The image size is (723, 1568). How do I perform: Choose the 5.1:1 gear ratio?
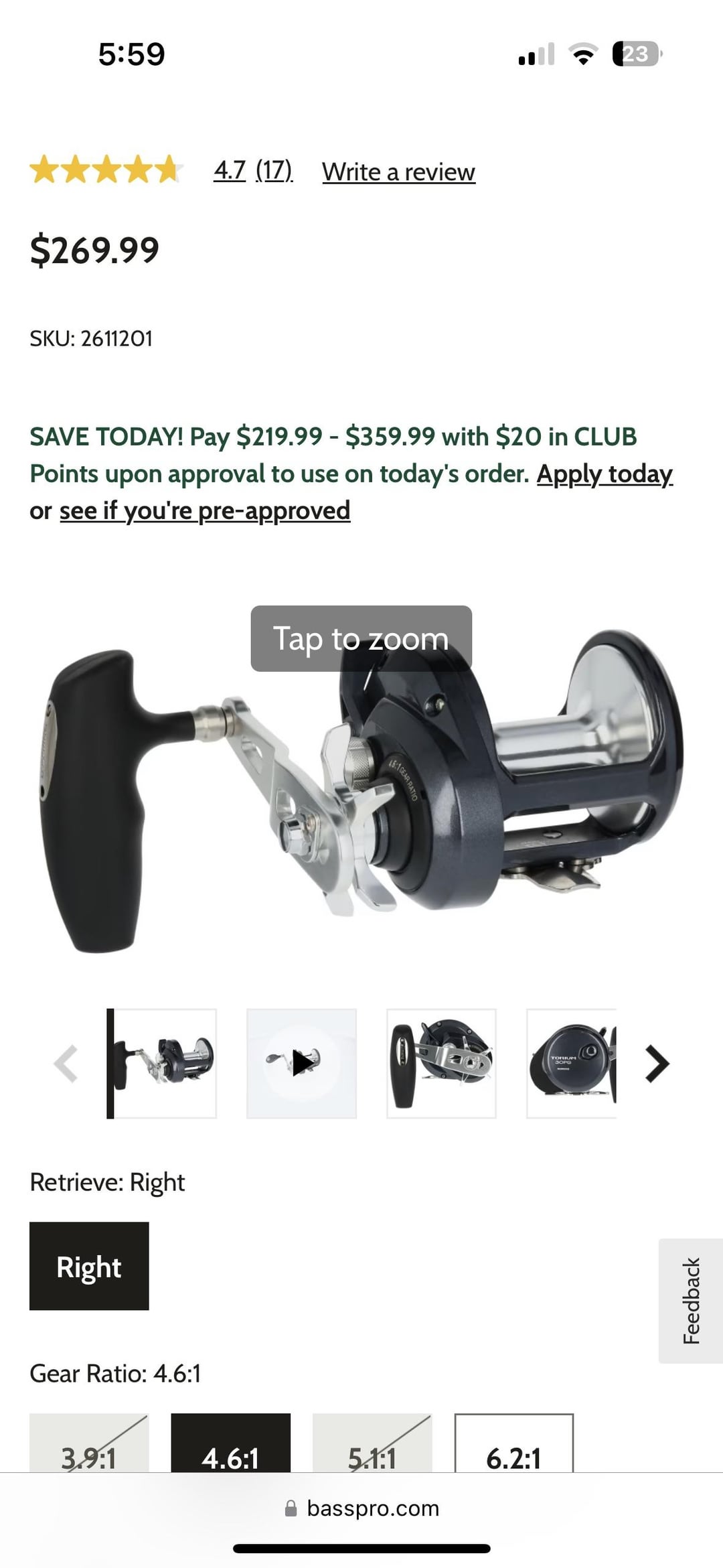pos(372,1450)
